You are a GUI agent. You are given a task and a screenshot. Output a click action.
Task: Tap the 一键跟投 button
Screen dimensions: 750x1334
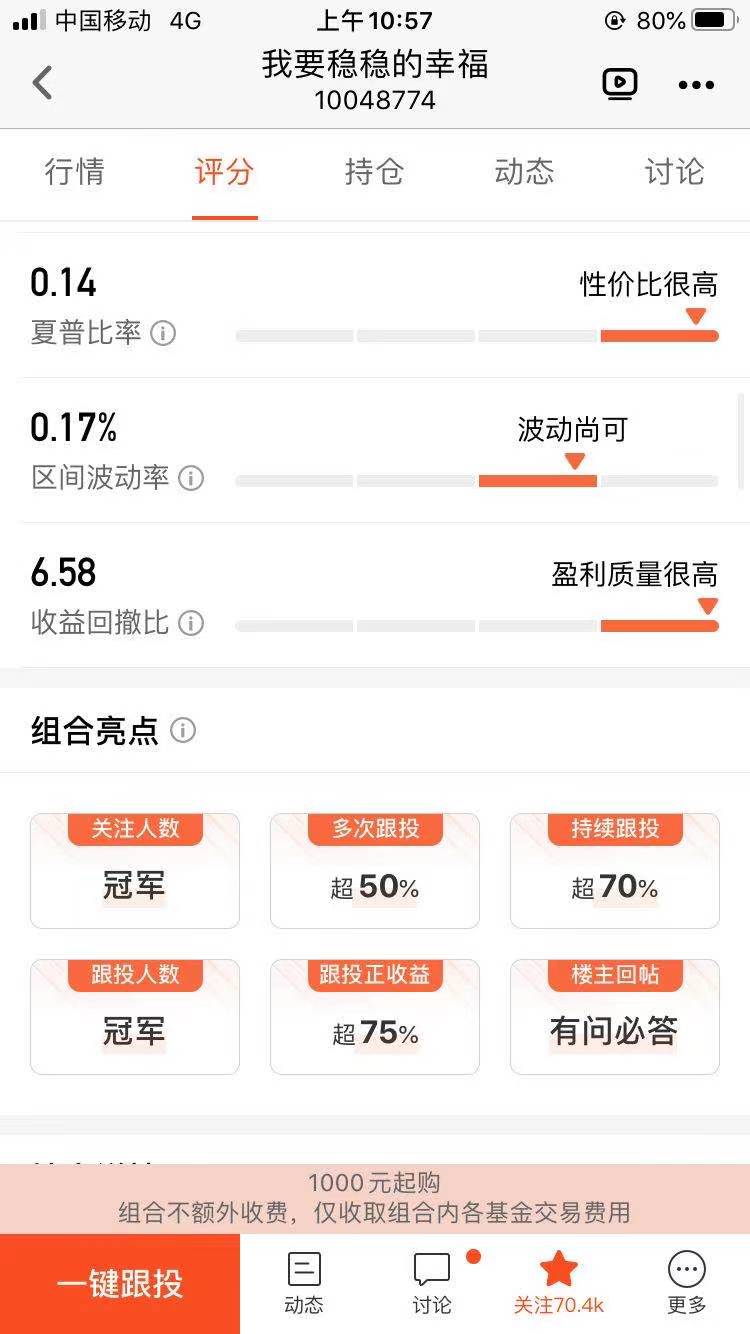pos(120,1284)
